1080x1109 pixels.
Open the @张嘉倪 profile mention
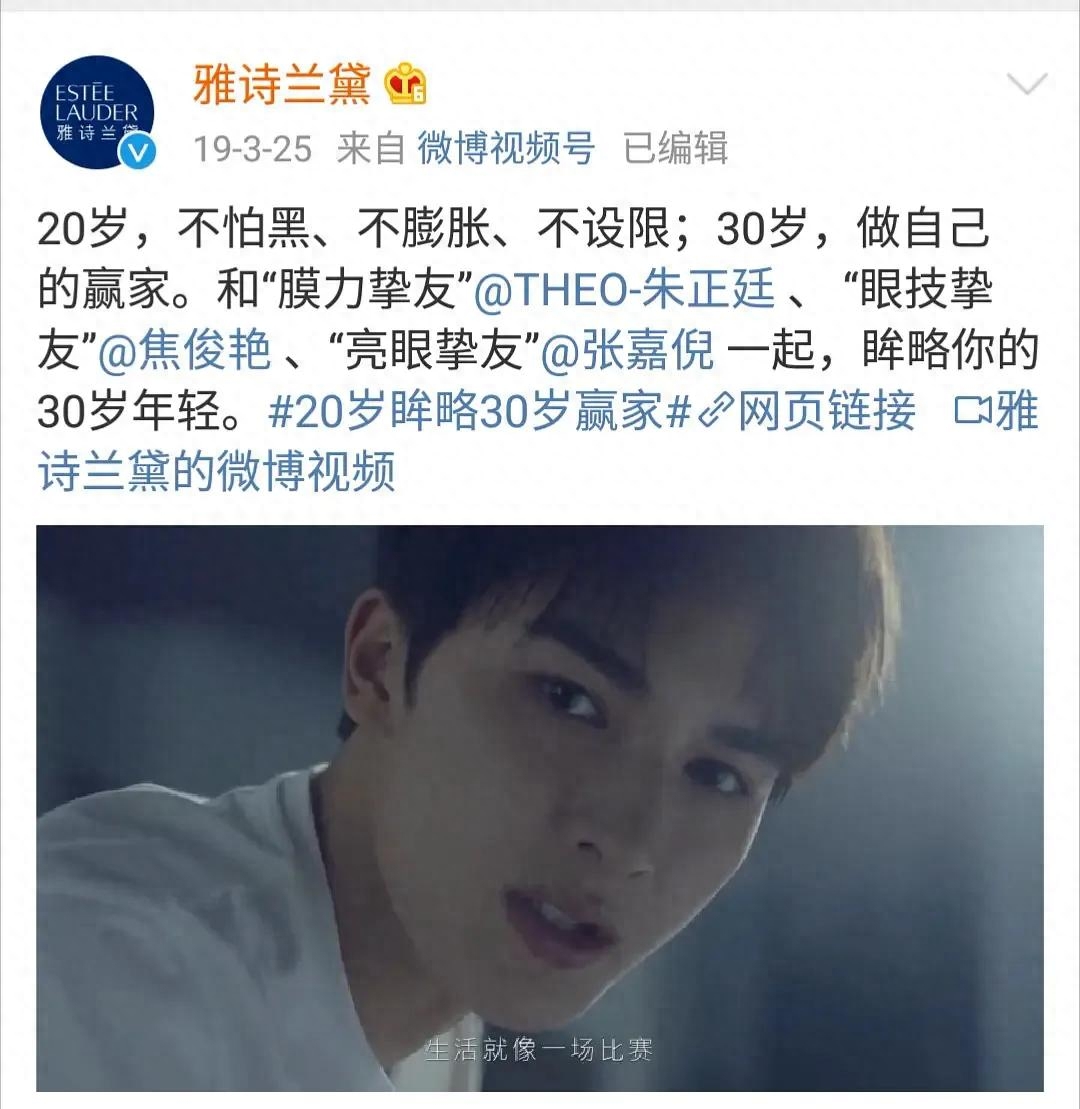pos(628,352)
